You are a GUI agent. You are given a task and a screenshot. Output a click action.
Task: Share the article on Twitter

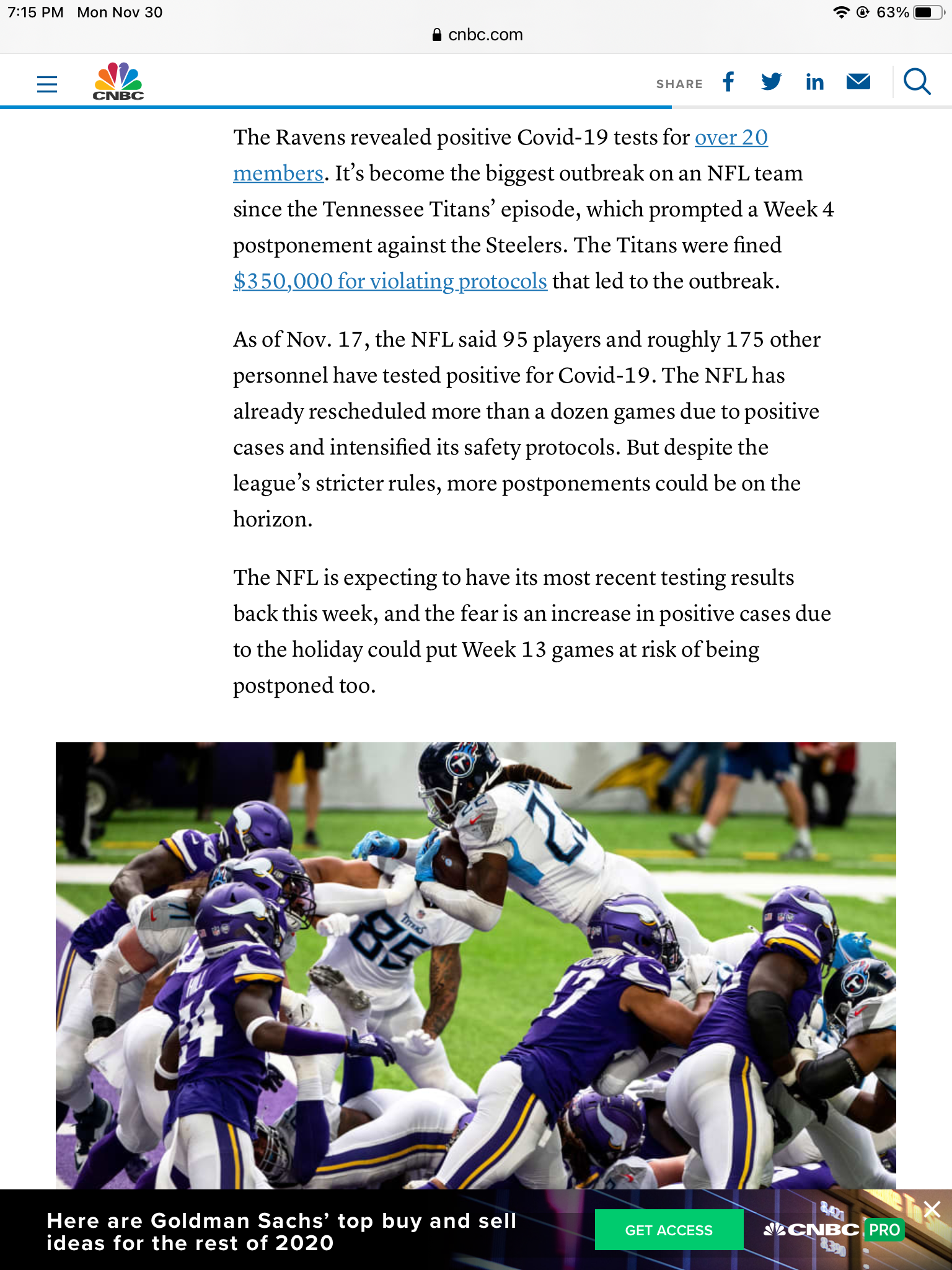pos(771,82)
